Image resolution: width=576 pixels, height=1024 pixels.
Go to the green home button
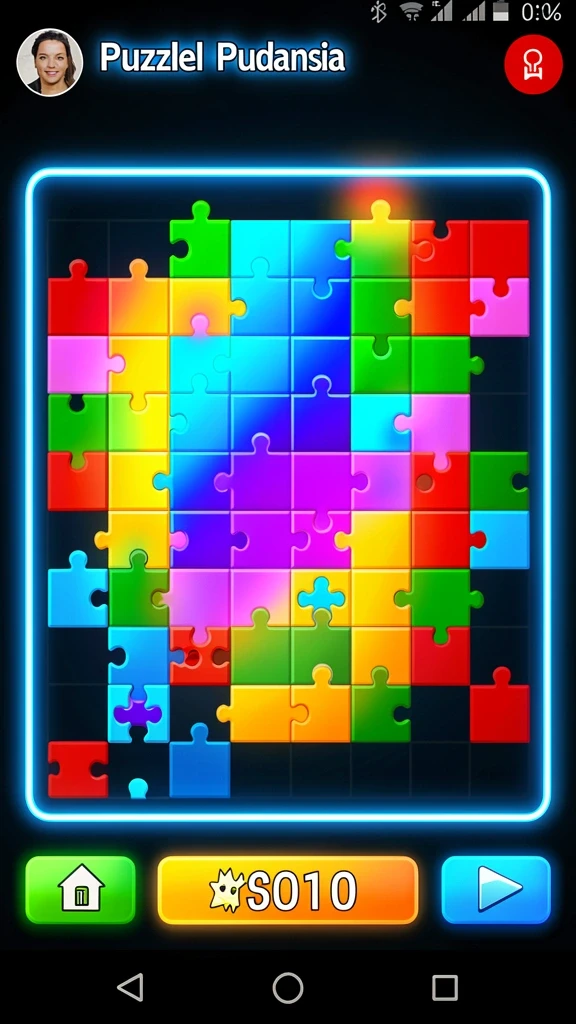click(80, 889)
